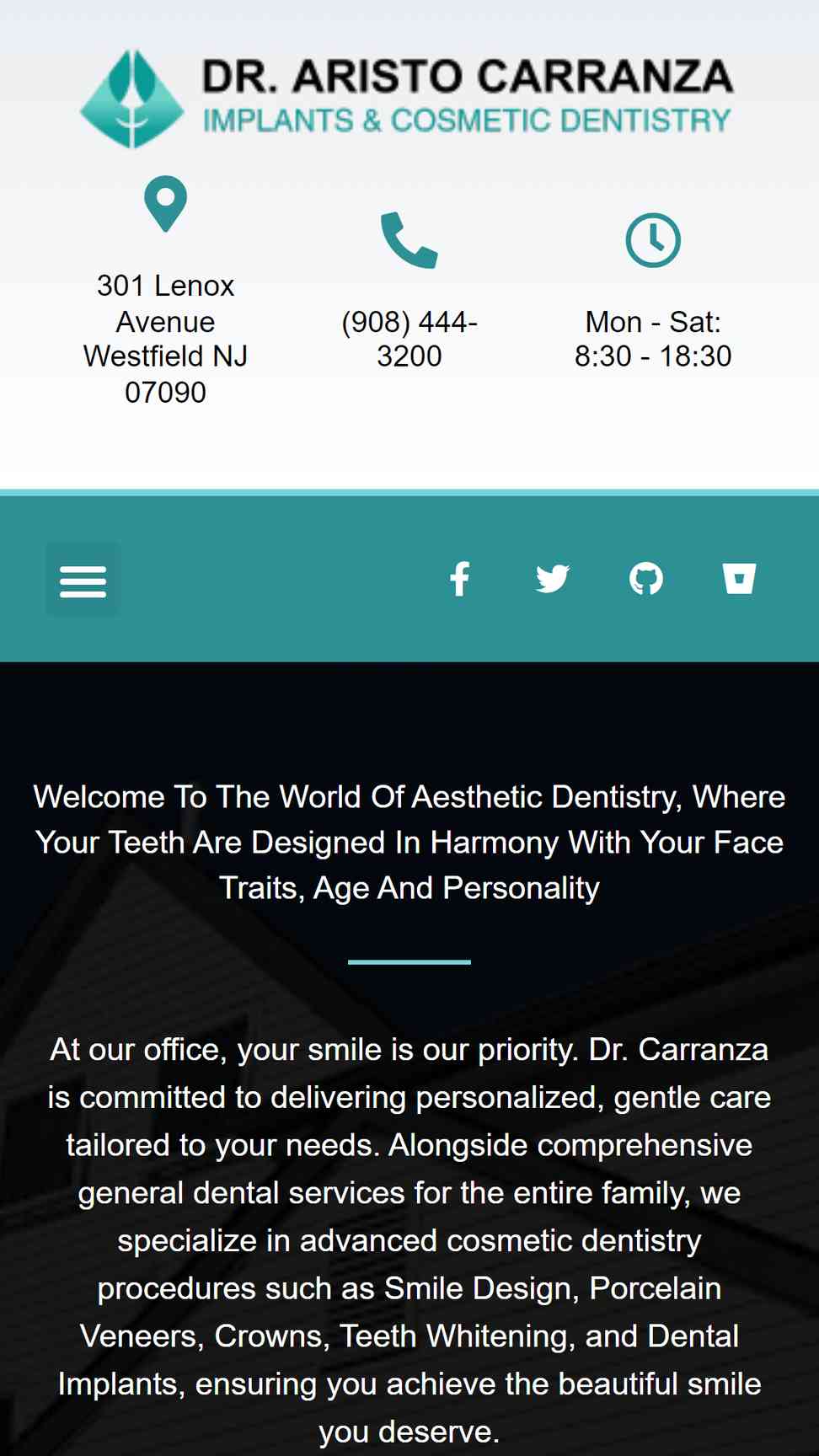Open the Facebook page link

(x=460, y=579)
